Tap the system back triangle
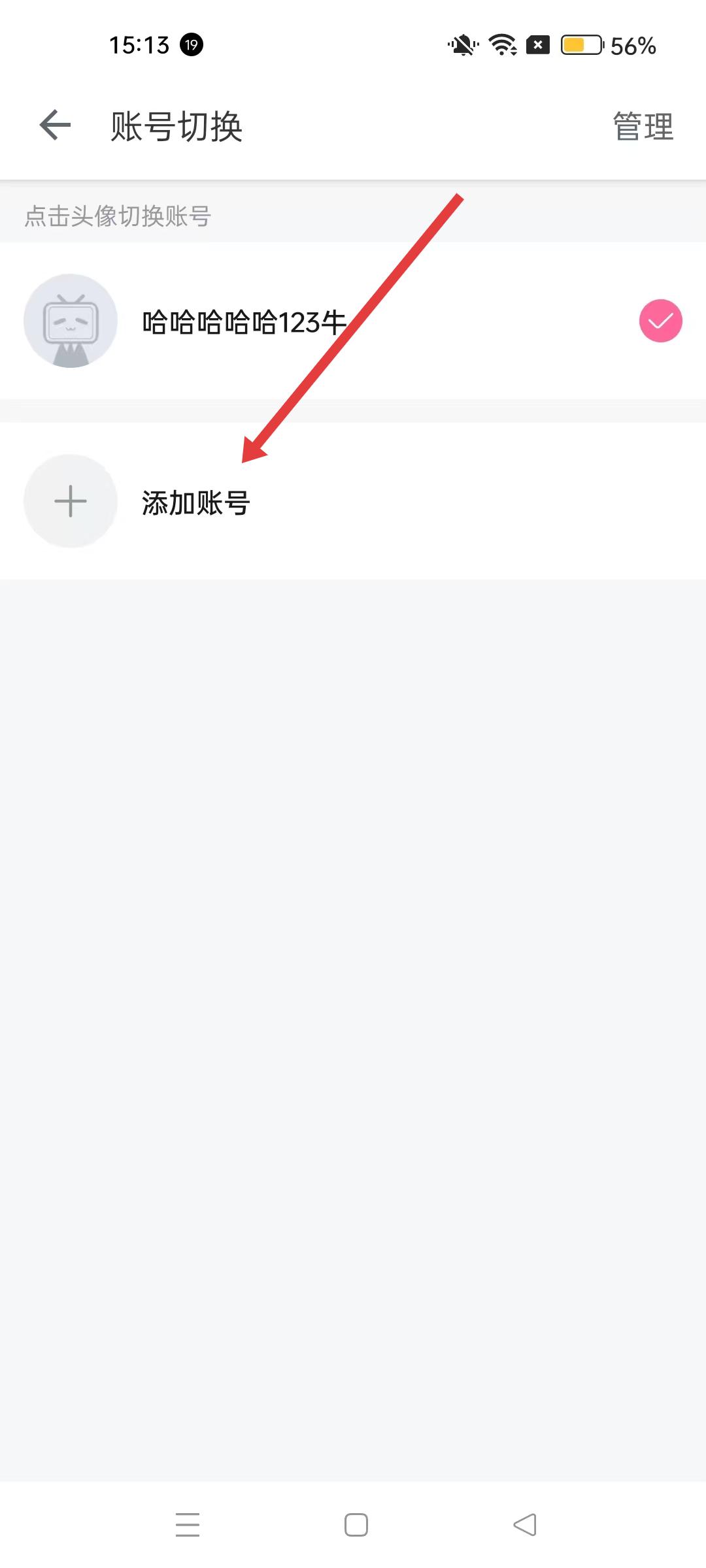The width and height of the screenshot is (706, 1568). pyautogui.click(x=525, y=1525)
